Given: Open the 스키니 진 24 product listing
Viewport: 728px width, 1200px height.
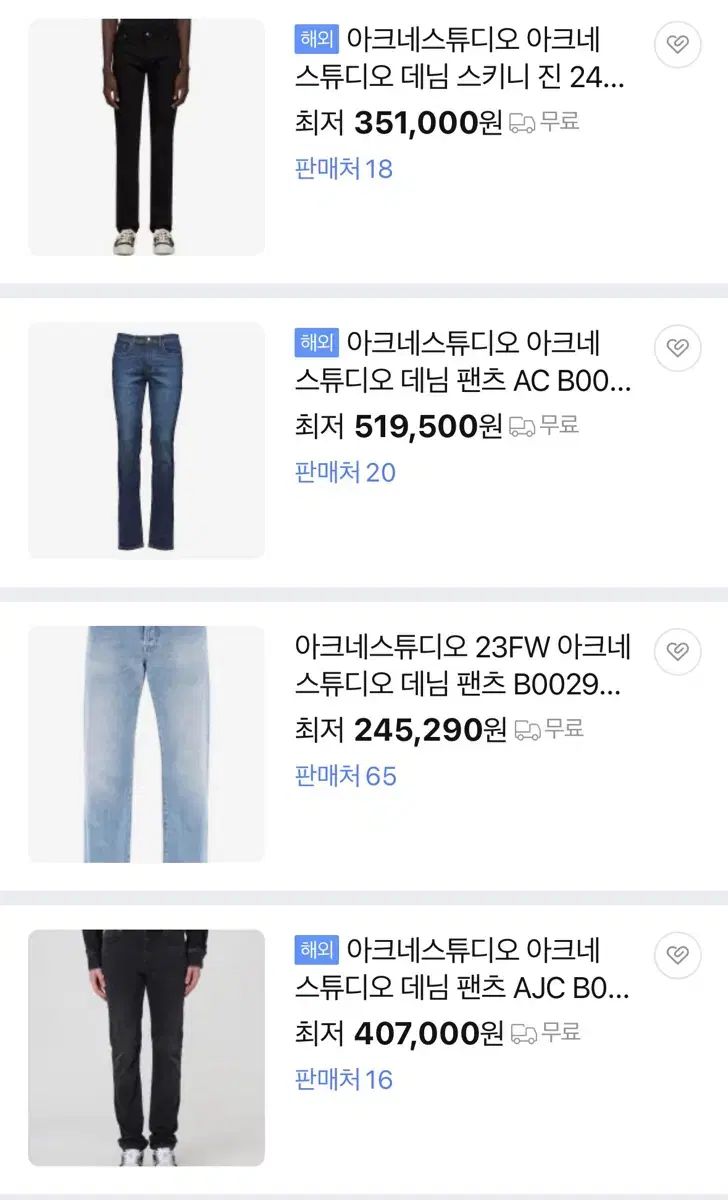Looking at the screenshot, I should click(461, 57).
